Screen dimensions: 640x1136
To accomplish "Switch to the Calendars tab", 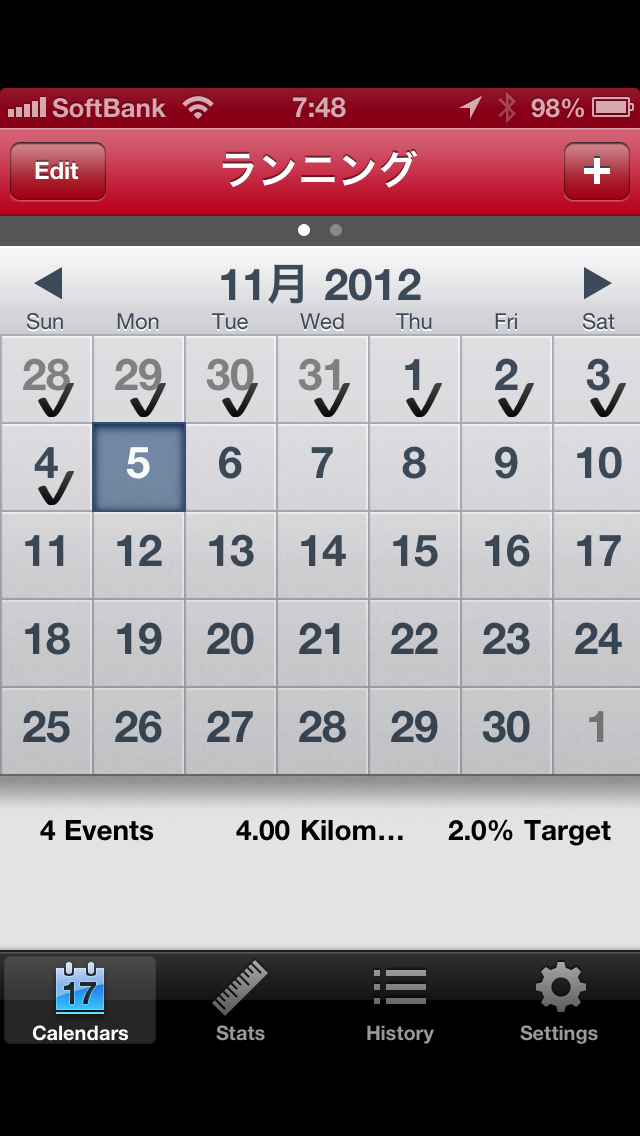I will point(80,1002).
